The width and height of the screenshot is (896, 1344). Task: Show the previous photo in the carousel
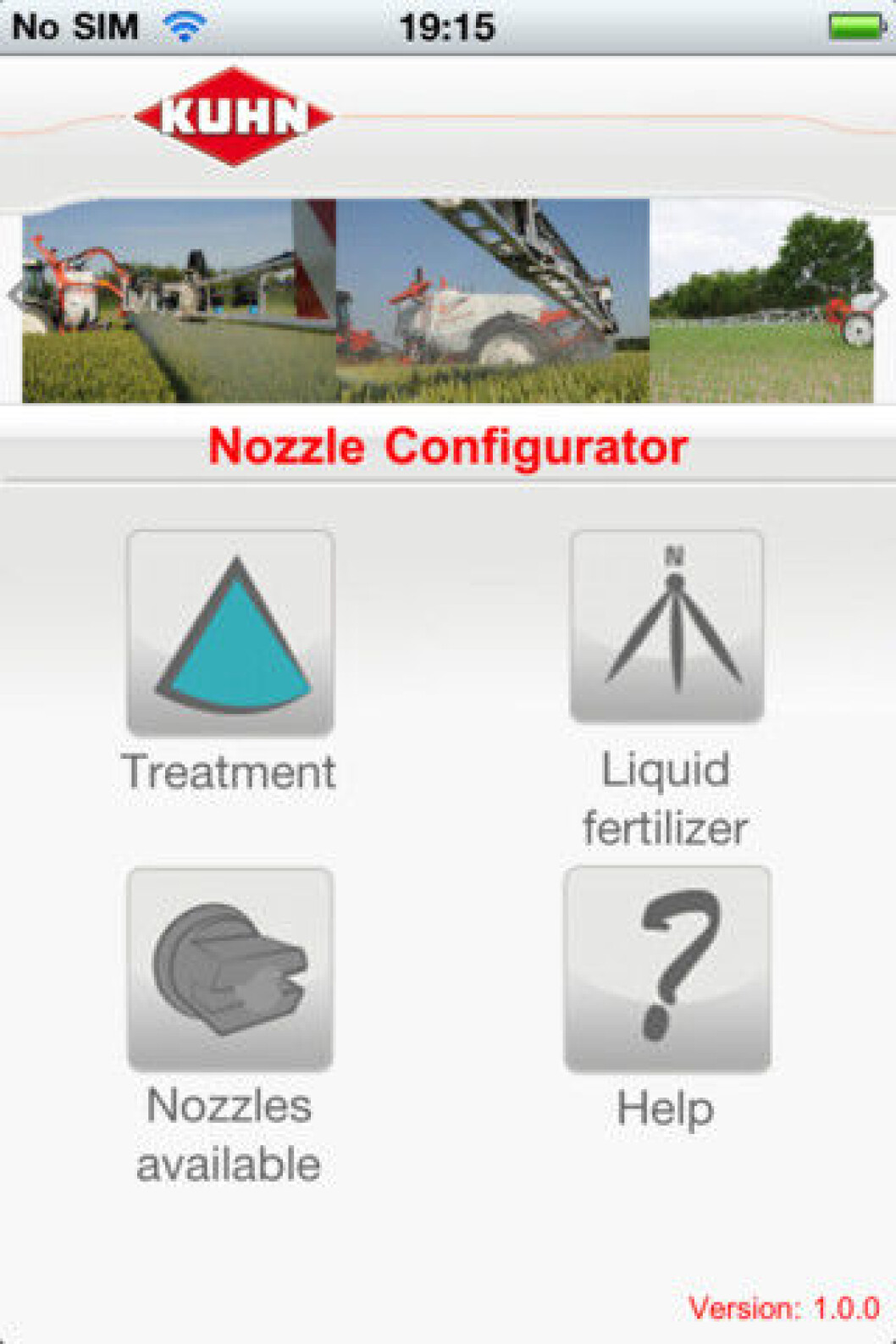coord(15,296)
